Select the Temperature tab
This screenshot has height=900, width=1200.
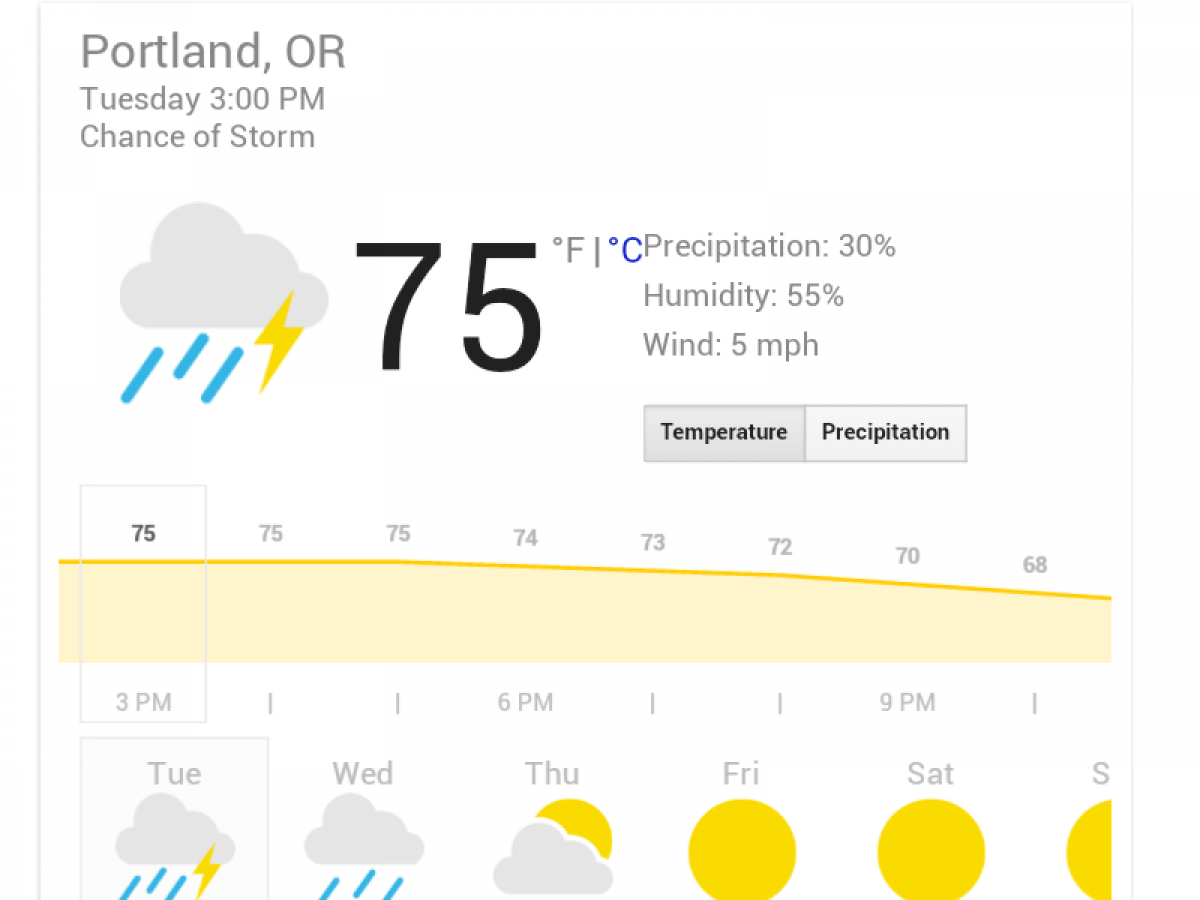(x=724, y=433)
